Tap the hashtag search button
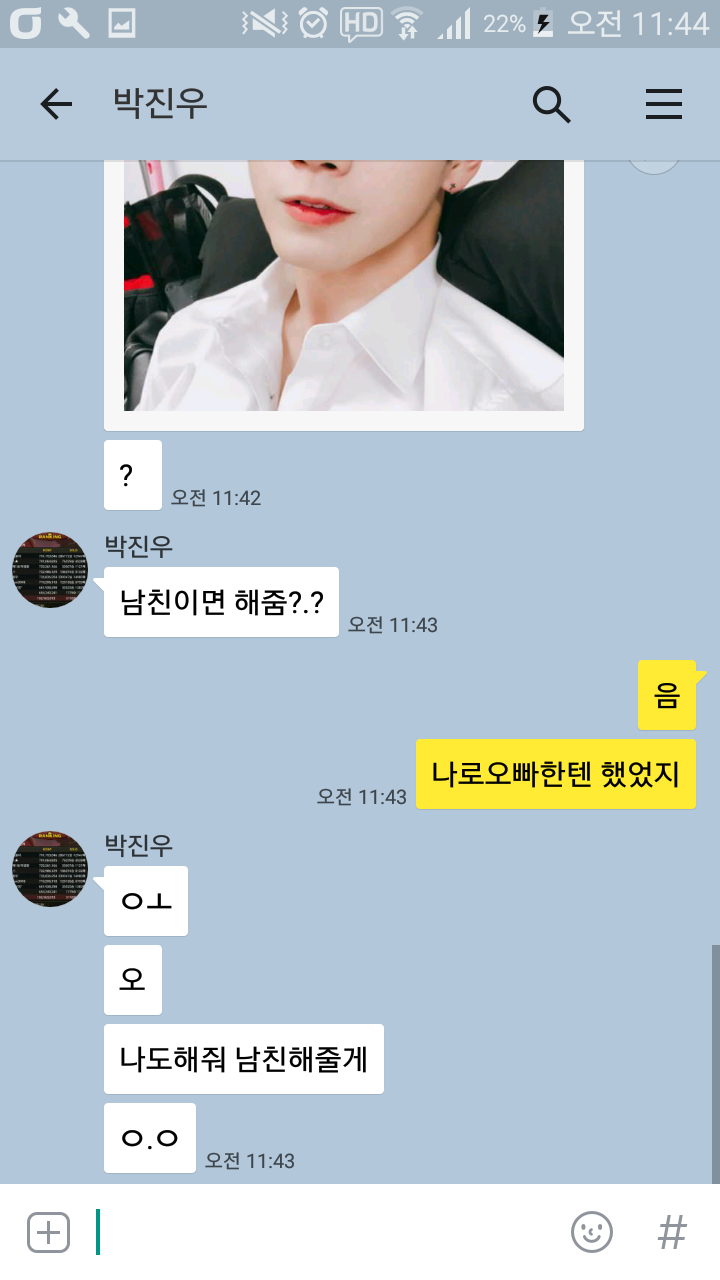The width and height of the screenshot is (720, 1280). click(672, 1232)
